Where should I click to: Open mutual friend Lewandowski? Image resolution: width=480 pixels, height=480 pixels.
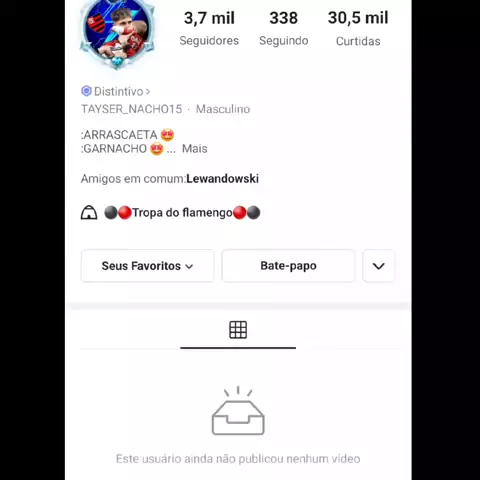[x=222, y=179]
